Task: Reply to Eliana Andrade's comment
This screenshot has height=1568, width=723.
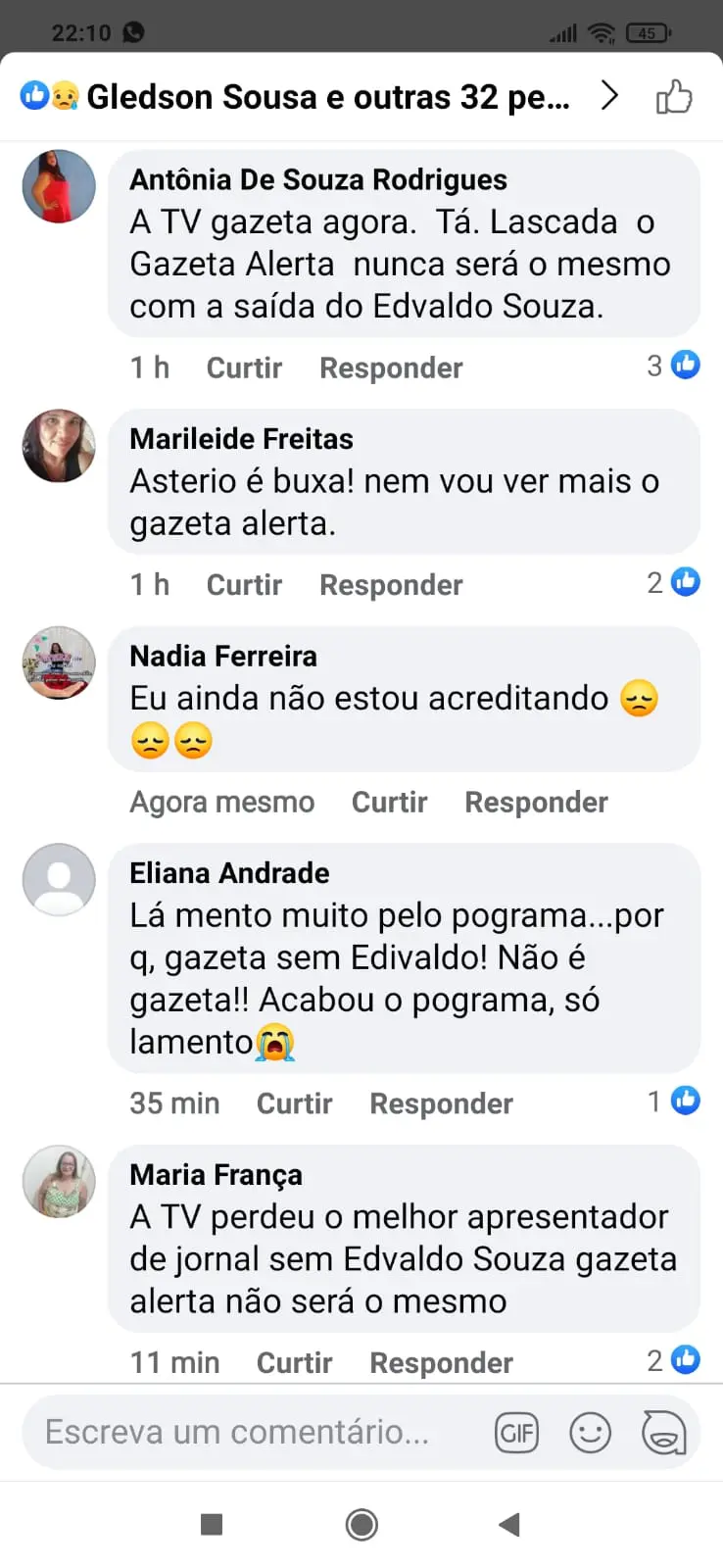Action: click(x=441, y=1102)
